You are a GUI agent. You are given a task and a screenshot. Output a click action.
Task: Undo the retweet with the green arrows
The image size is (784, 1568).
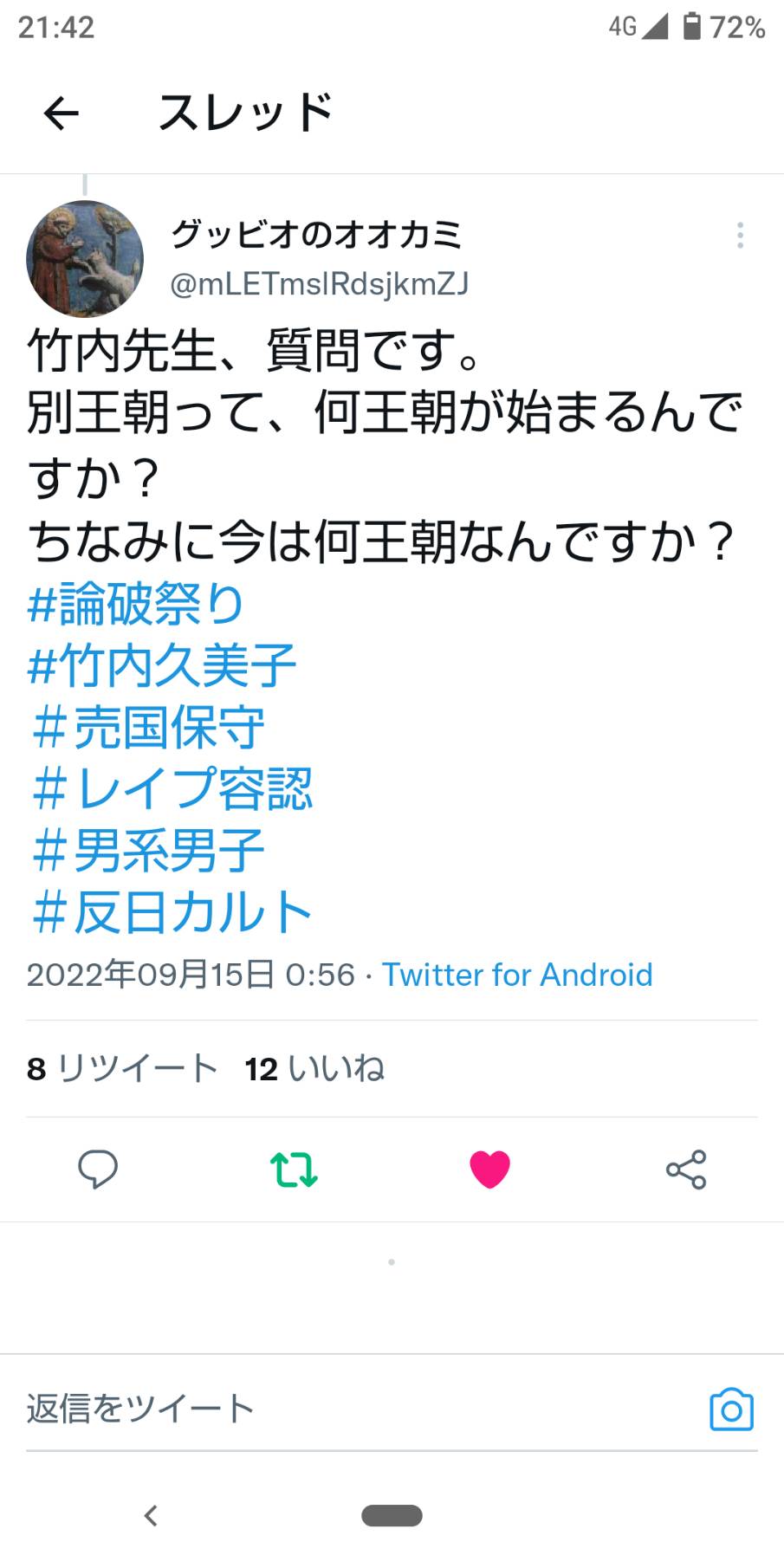[x=294, y=1170]
